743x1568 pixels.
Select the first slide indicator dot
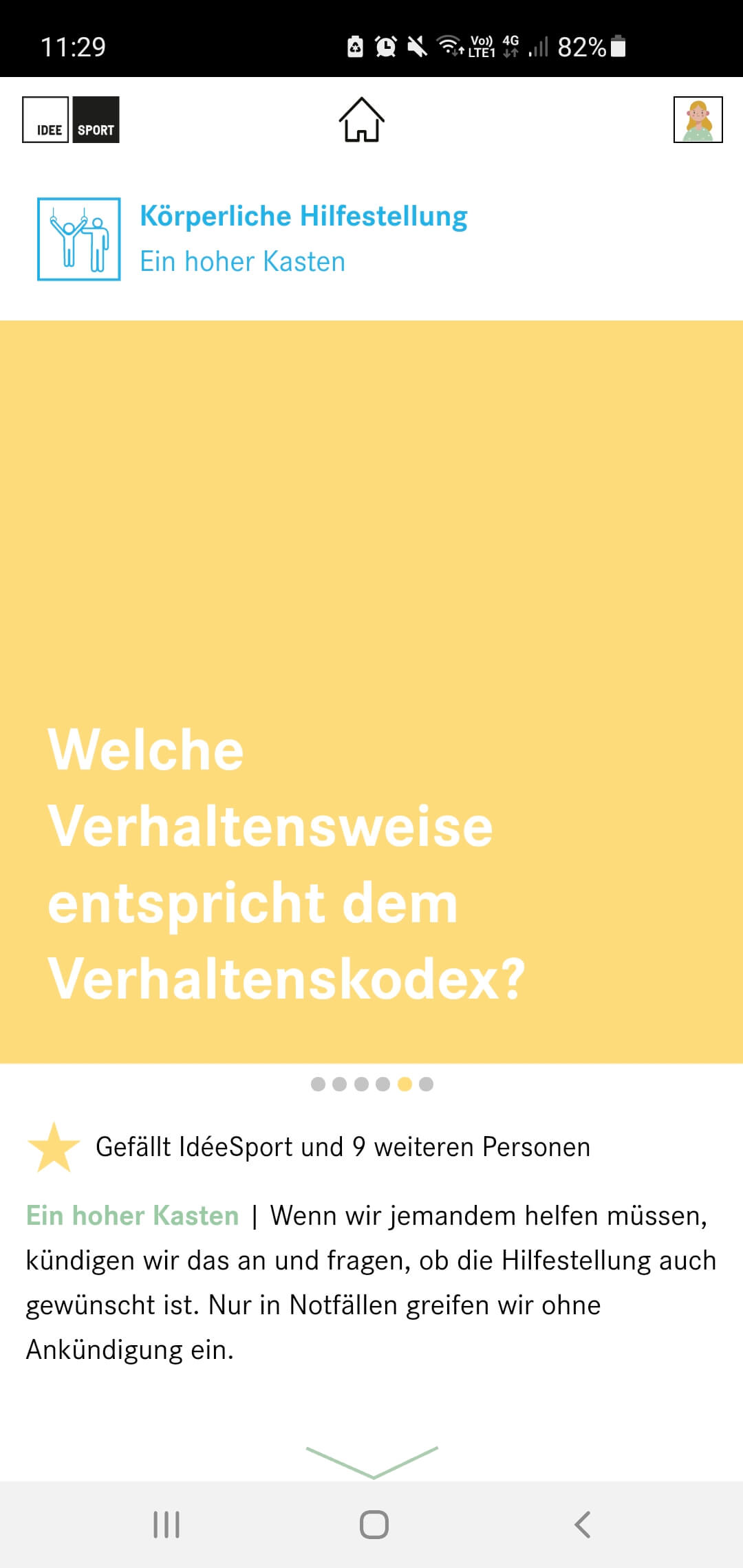click(x=318, y=1085)
